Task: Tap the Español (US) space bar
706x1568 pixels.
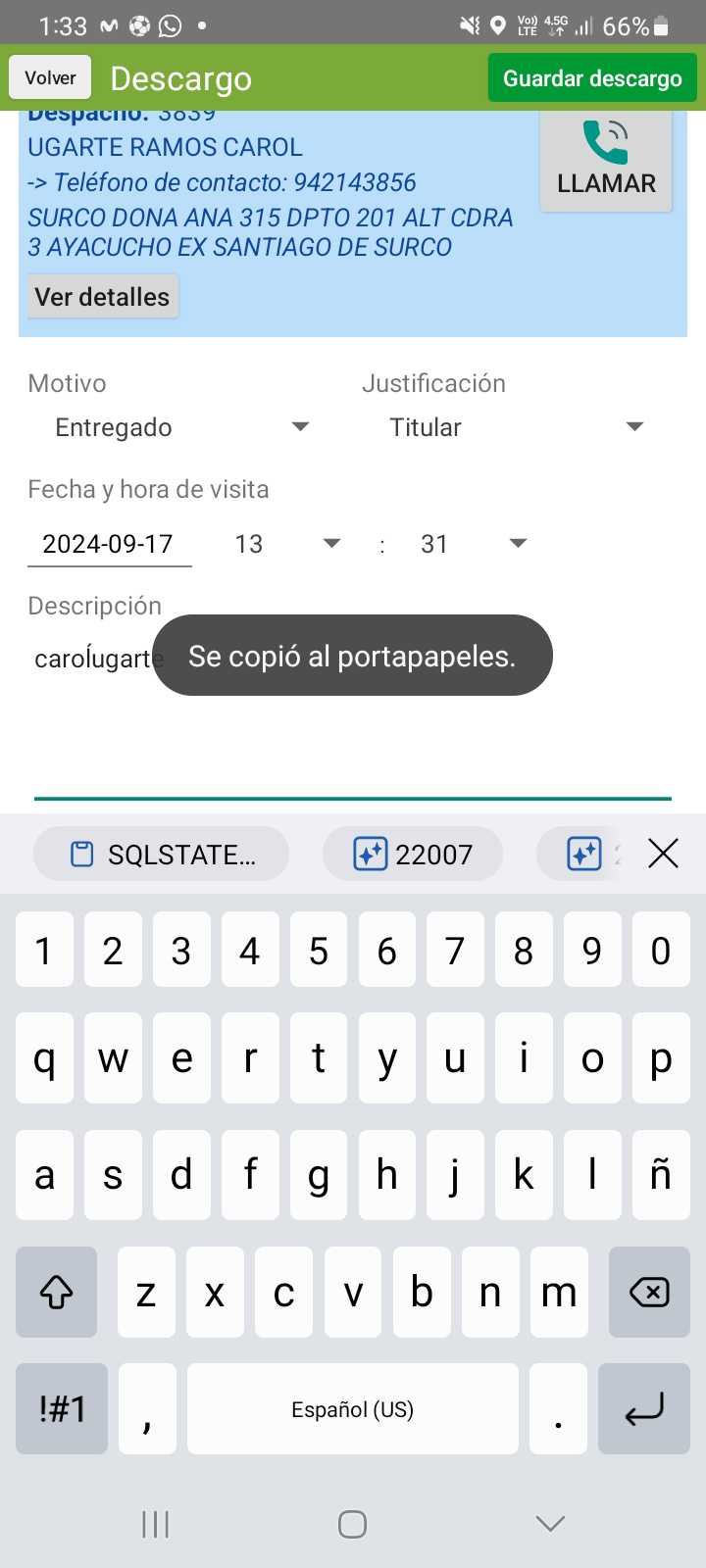Action: tap(353, 1409)
